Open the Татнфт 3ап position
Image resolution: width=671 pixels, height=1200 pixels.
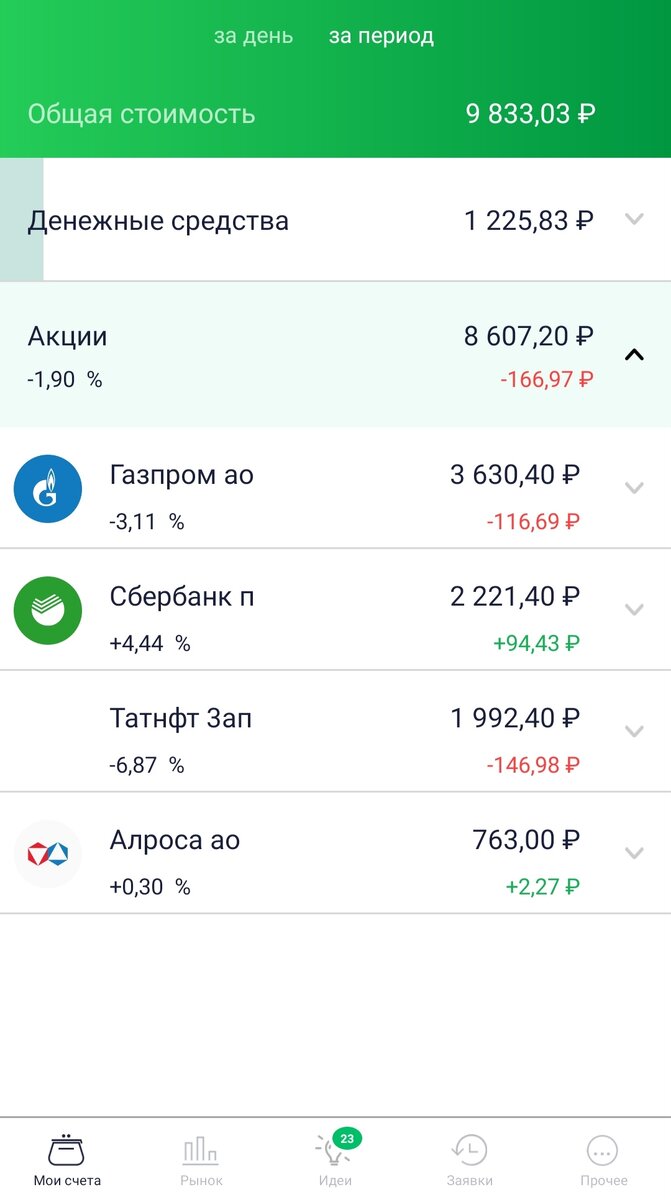tap(335, 731)
